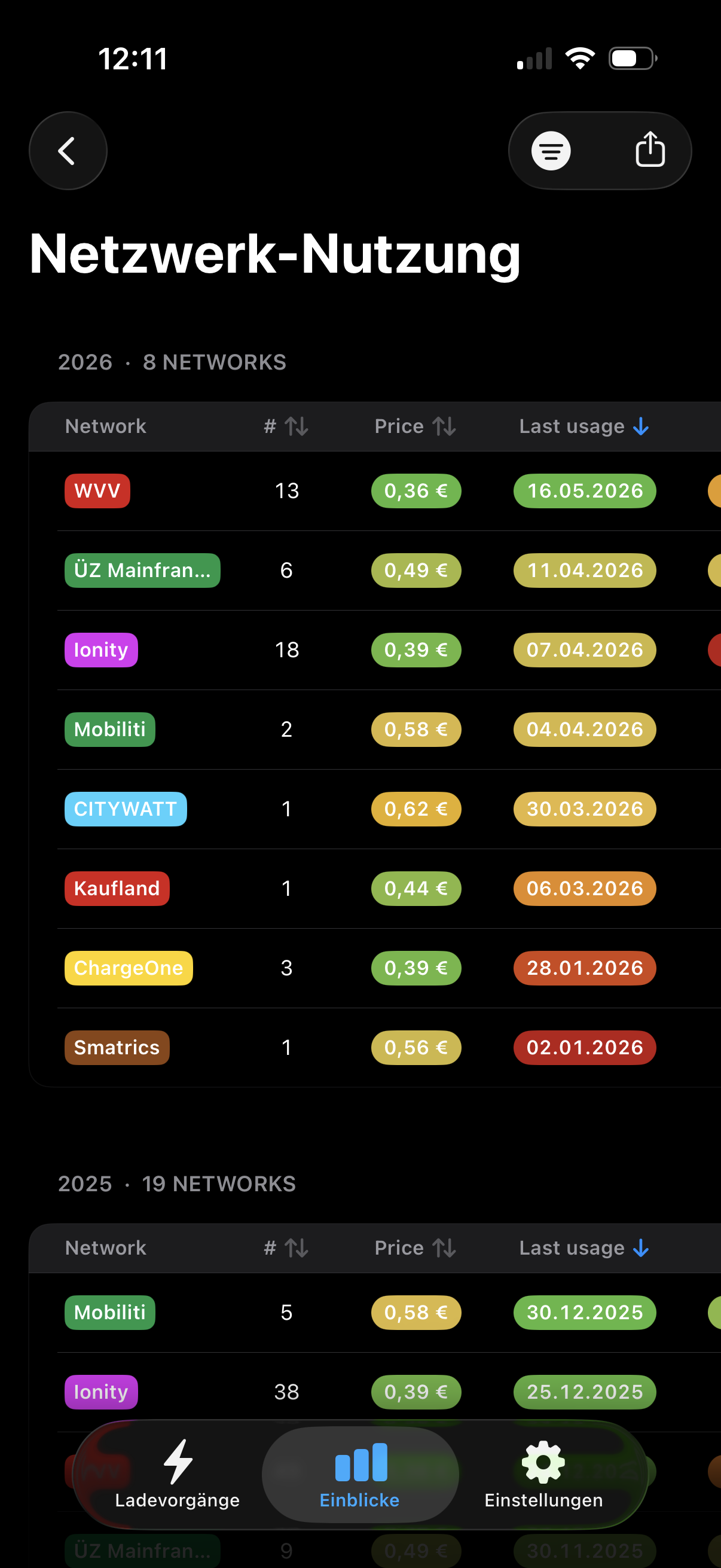Sort the 2026 table by Last usage
Viewport: 721px width, 1568px height.
click(x=584, y=427)
